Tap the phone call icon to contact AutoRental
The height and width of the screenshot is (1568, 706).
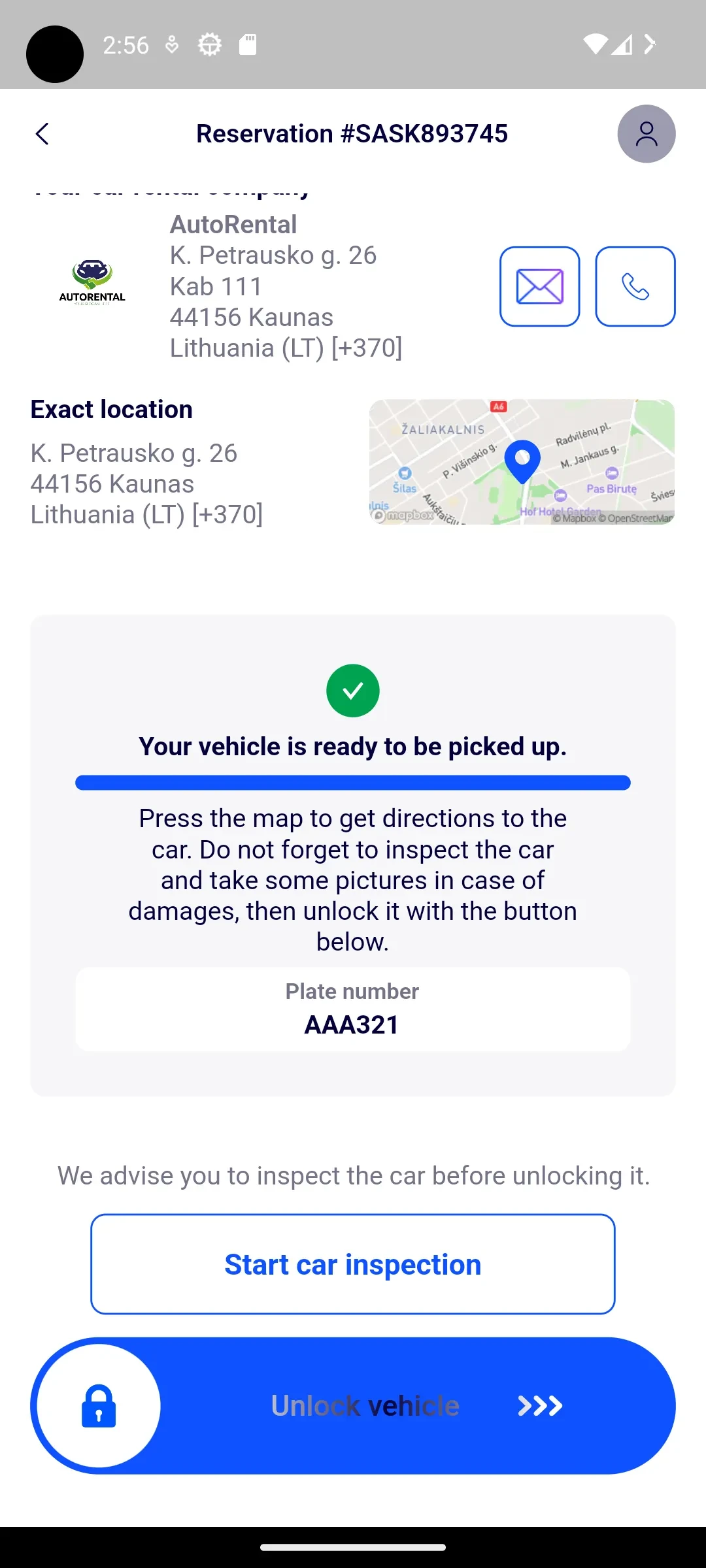click(635, 286)
